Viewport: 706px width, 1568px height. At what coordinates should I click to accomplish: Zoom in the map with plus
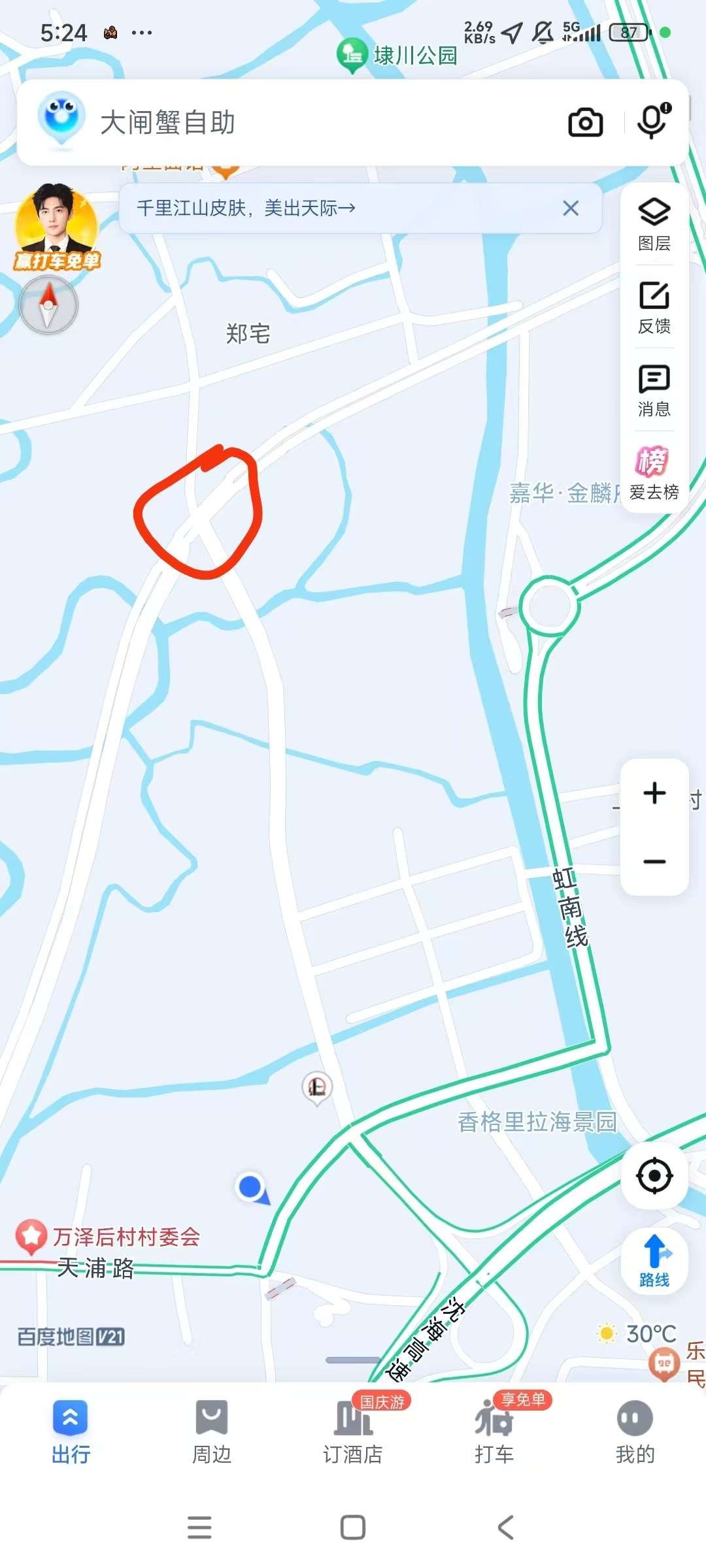(x=654, y=793)
